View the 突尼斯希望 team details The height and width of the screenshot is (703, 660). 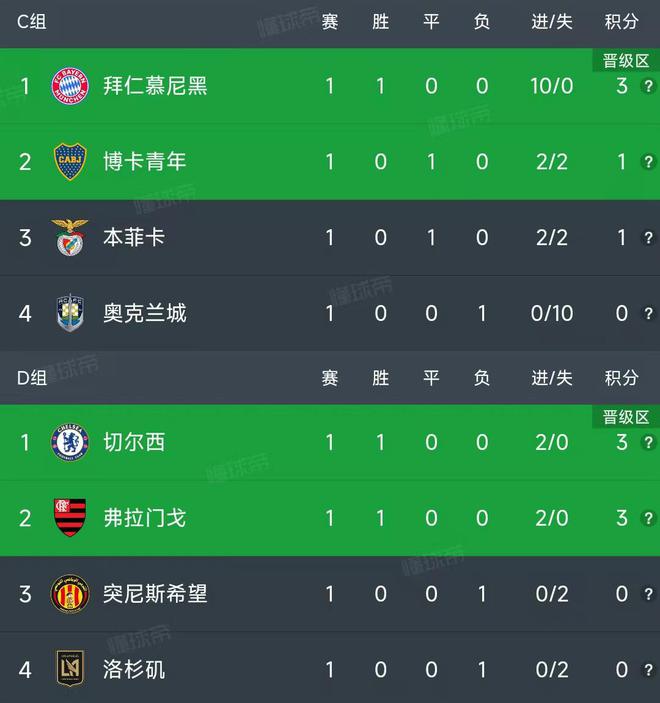point(156,594)
